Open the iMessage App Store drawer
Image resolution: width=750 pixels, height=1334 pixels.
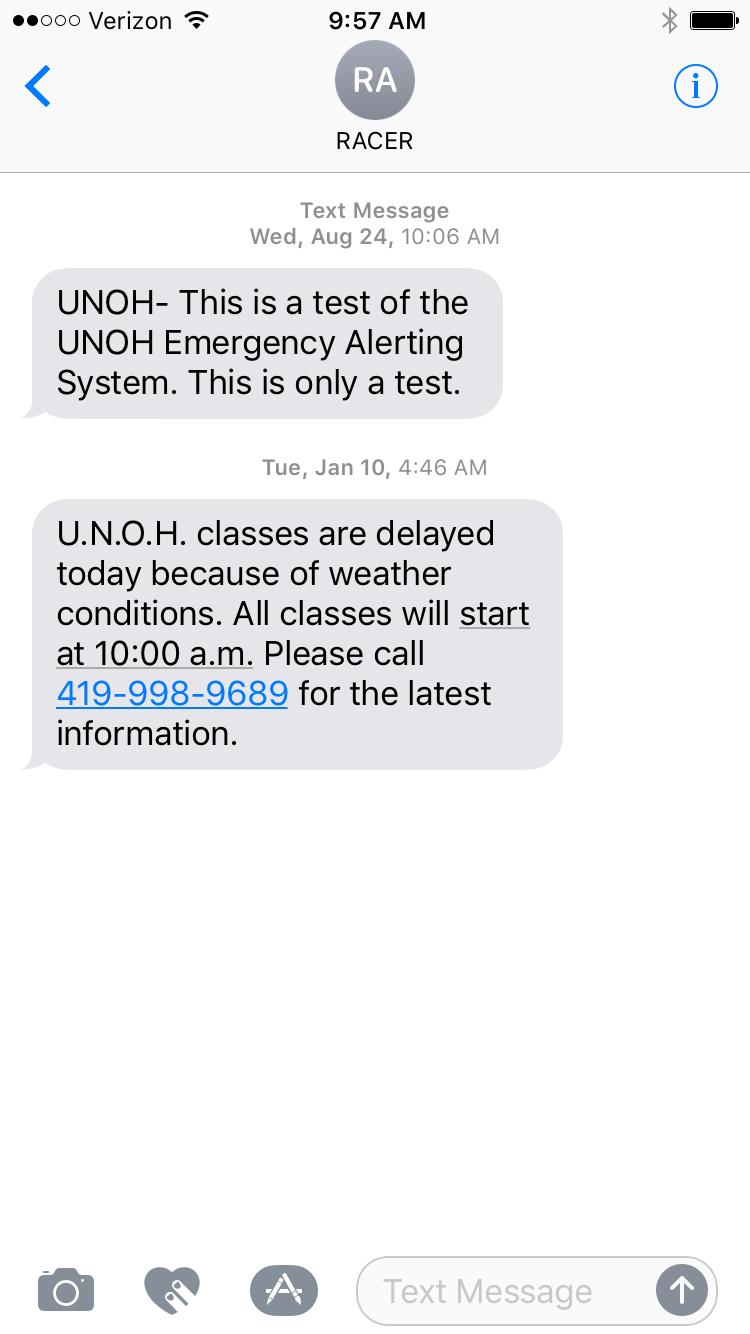[284, 1289]
